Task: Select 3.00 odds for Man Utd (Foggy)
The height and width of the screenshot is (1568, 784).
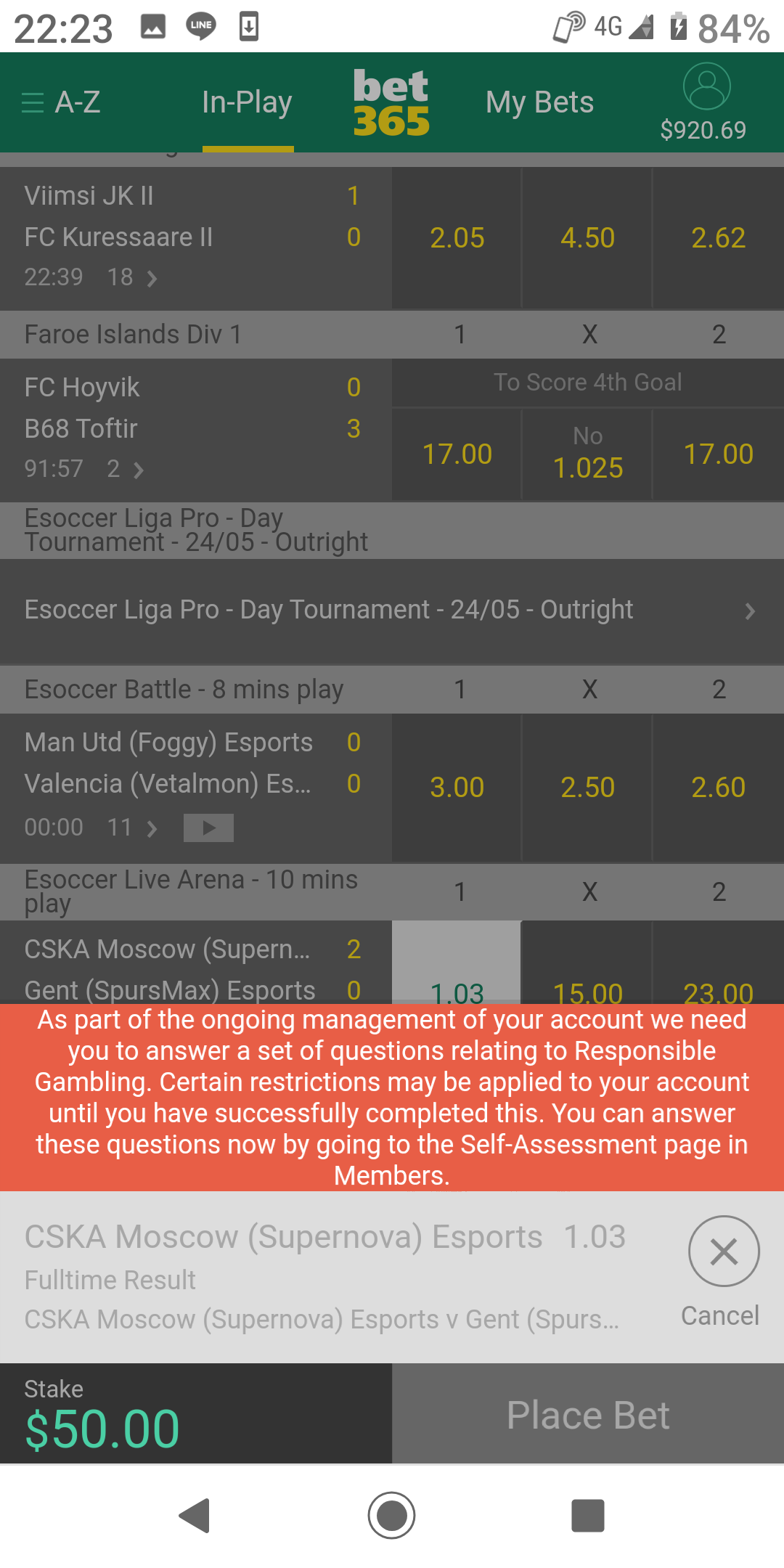Action: pos(457,788)
